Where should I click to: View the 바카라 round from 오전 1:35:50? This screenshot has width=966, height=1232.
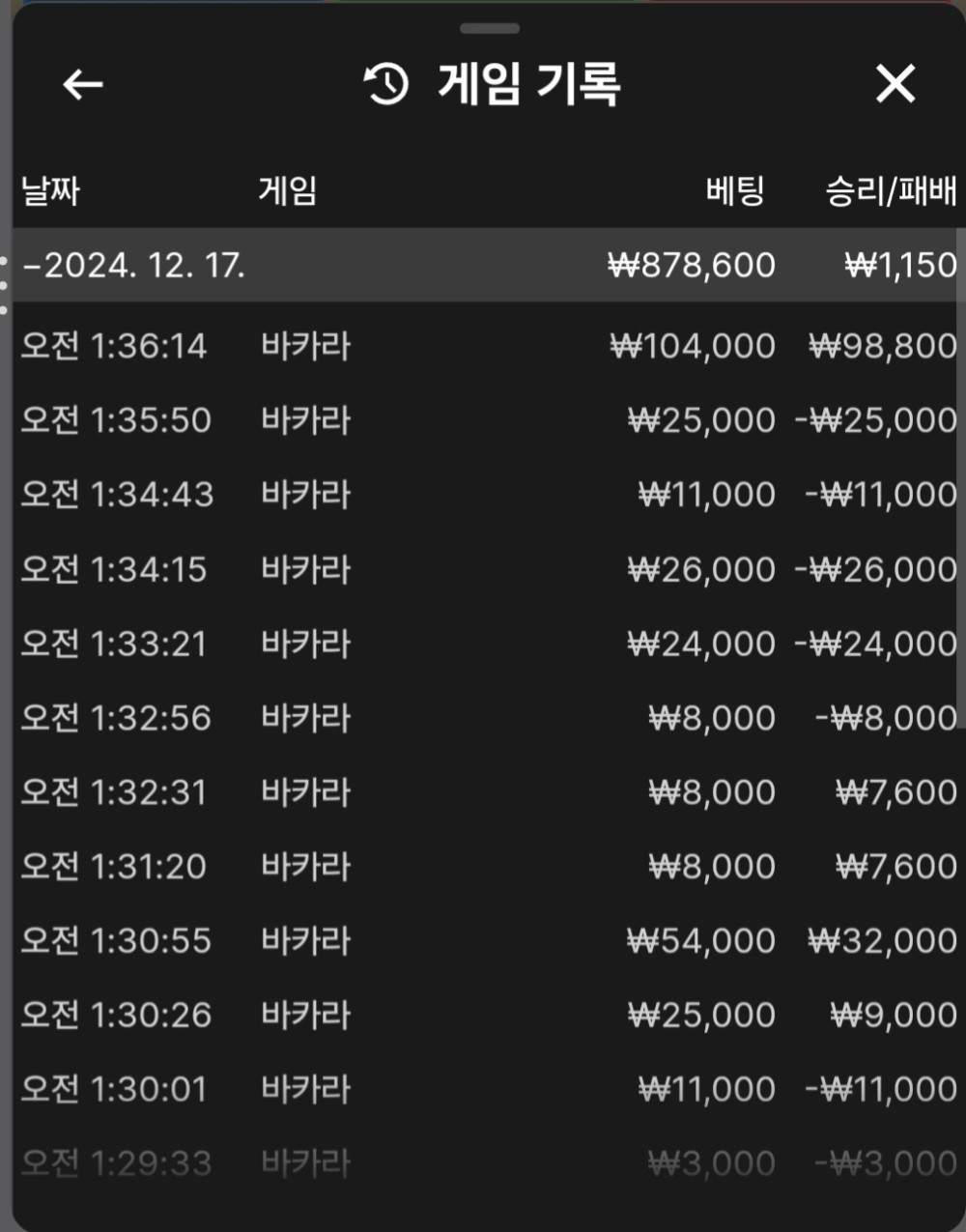483,420
